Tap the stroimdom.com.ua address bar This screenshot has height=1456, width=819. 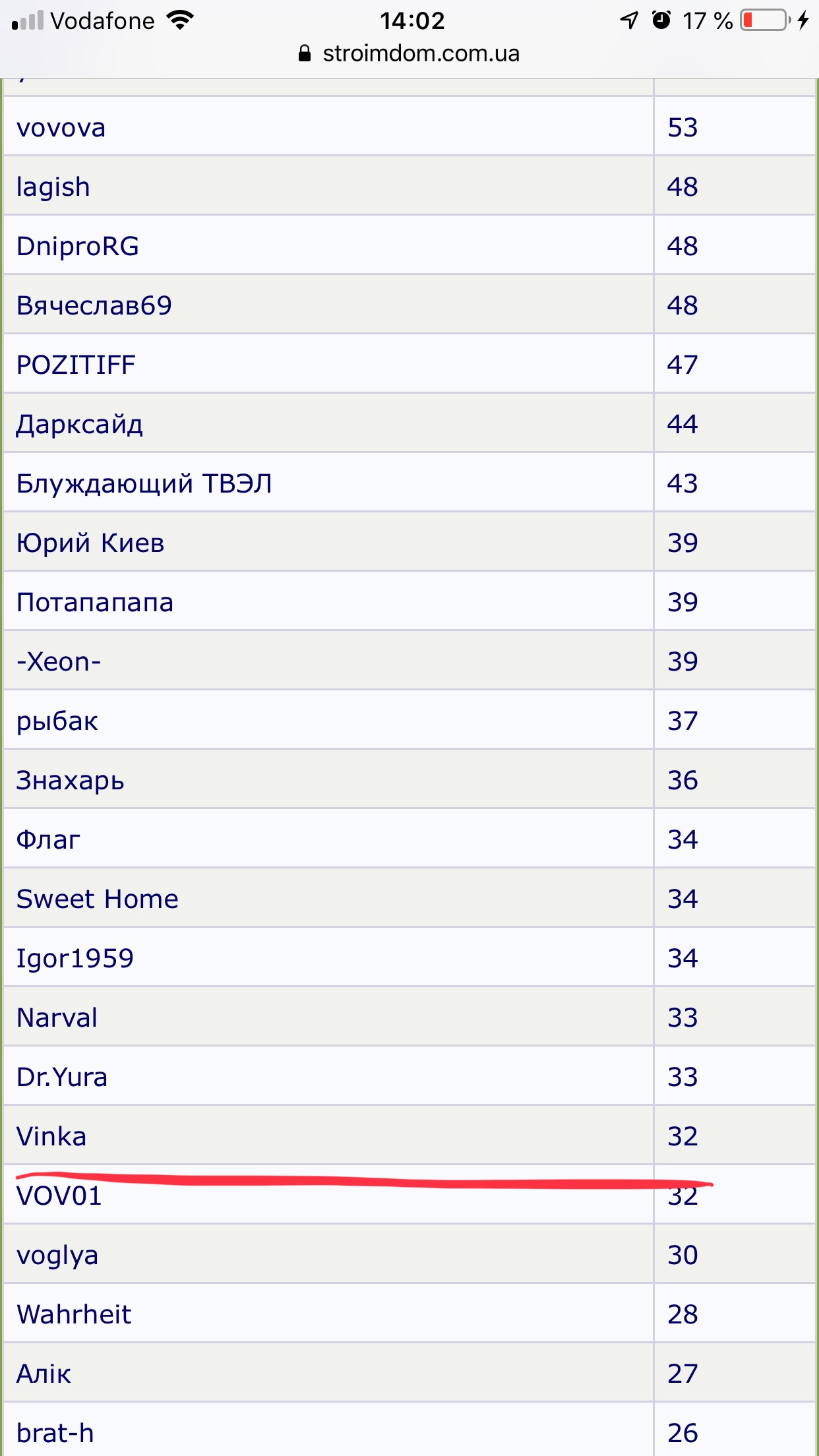pyautogui.click(x=409, y=53)
